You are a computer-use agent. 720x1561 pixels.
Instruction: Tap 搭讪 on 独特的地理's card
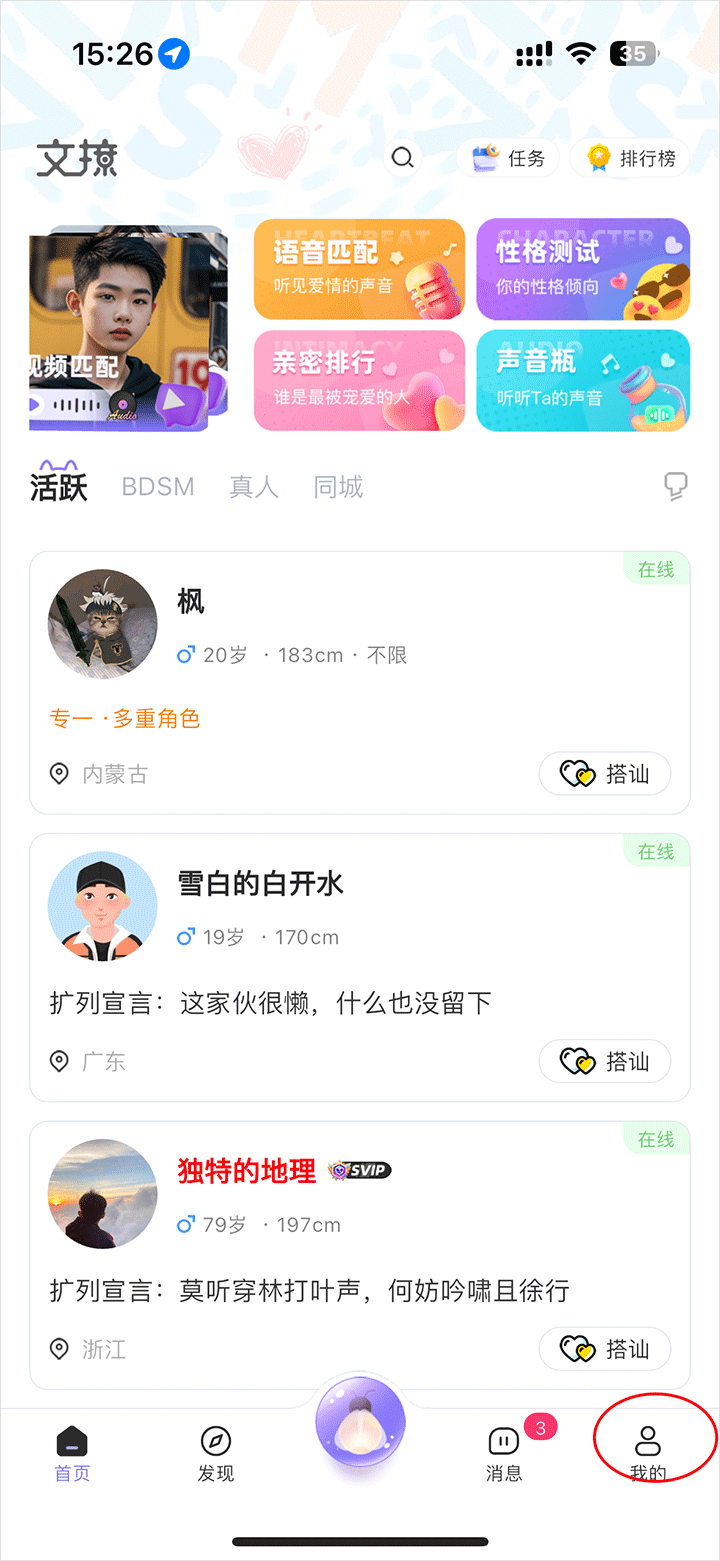[x=604, y=1349]
